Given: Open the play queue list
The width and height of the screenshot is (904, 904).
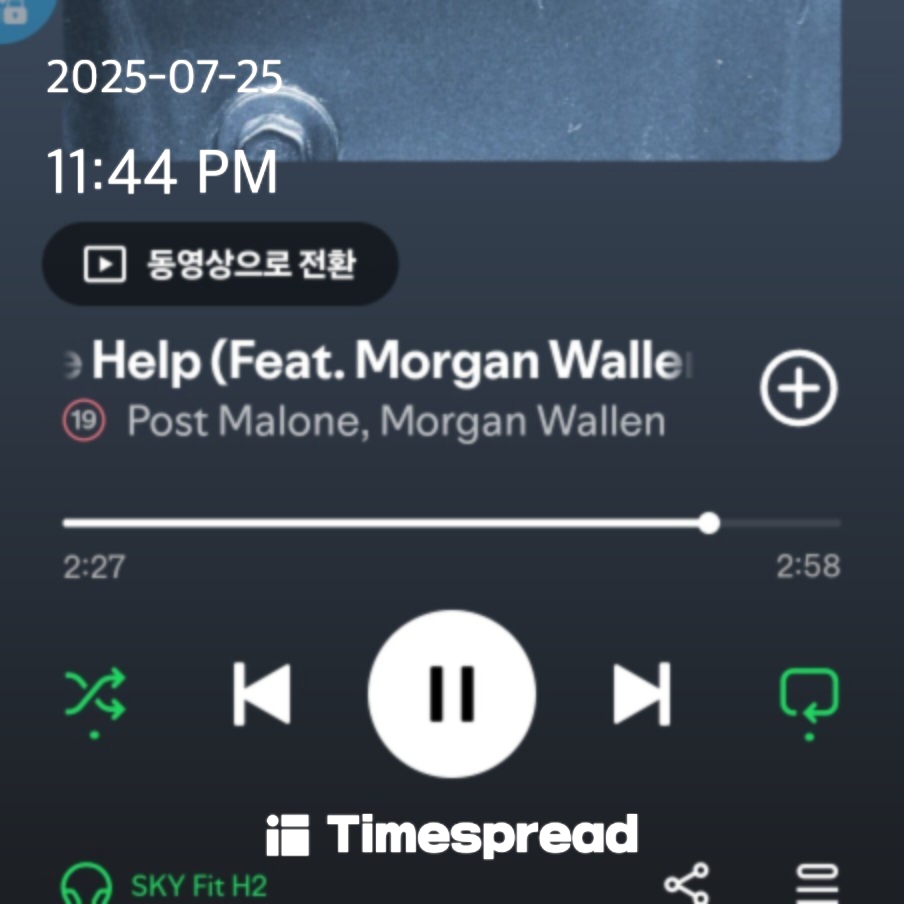Looking at the screenshot, I should click(x=817, y=884).
